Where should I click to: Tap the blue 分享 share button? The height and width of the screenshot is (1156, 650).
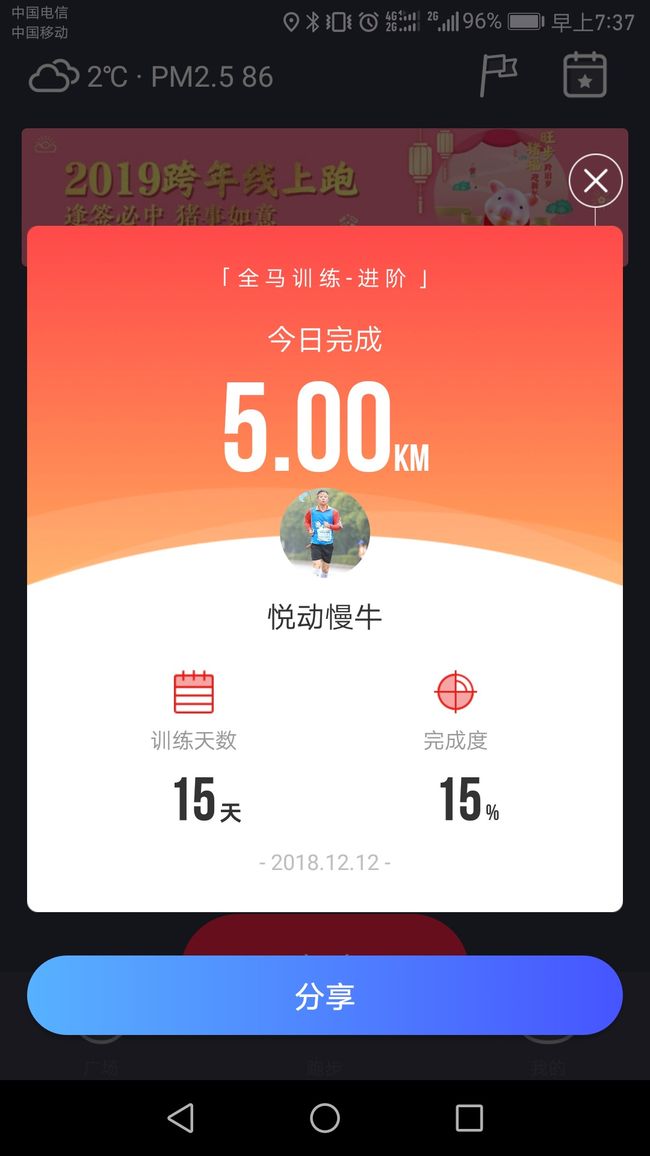click(x=325, y=995)
